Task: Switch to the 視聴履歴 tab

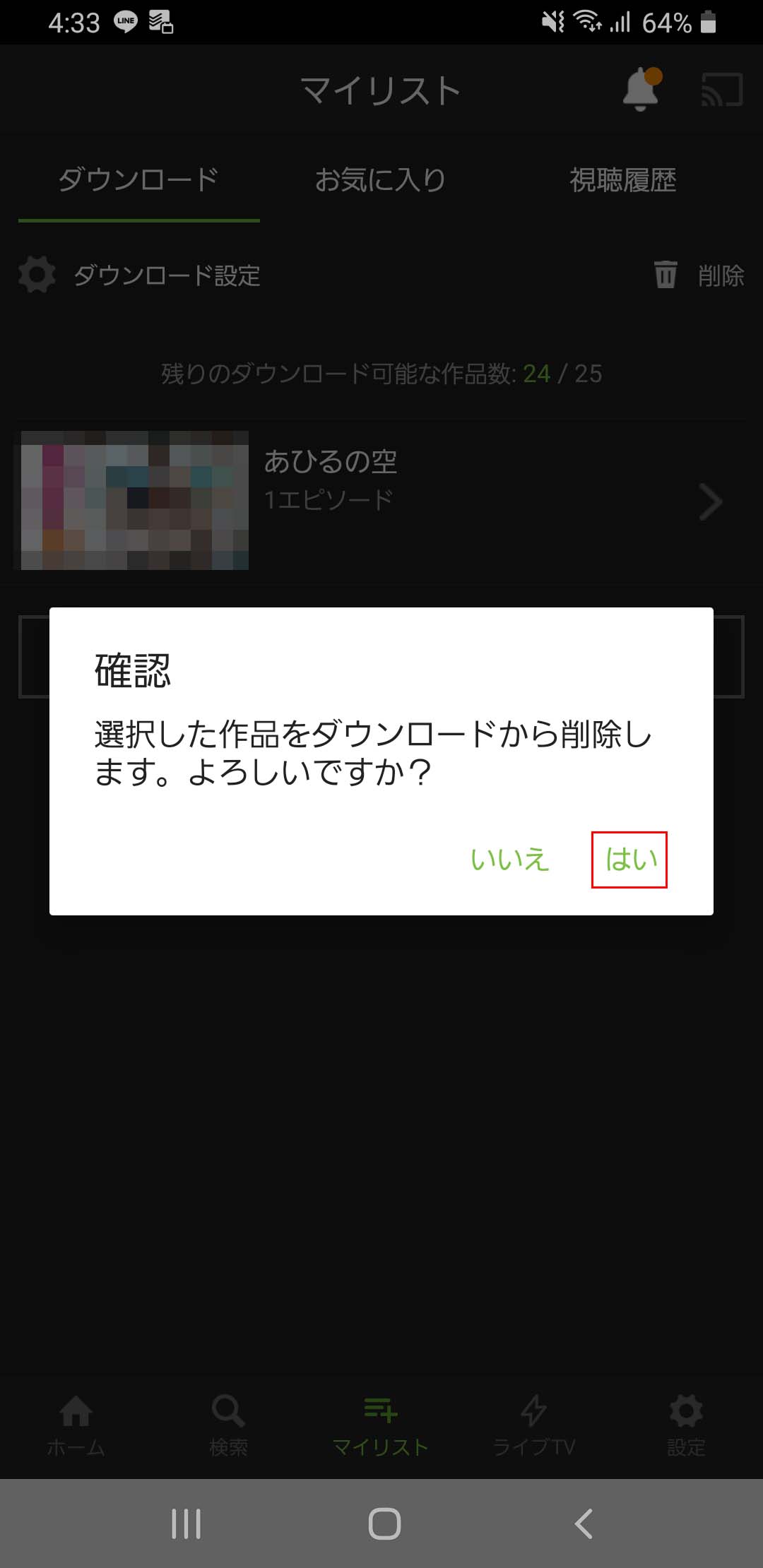Action: (625, 180)
